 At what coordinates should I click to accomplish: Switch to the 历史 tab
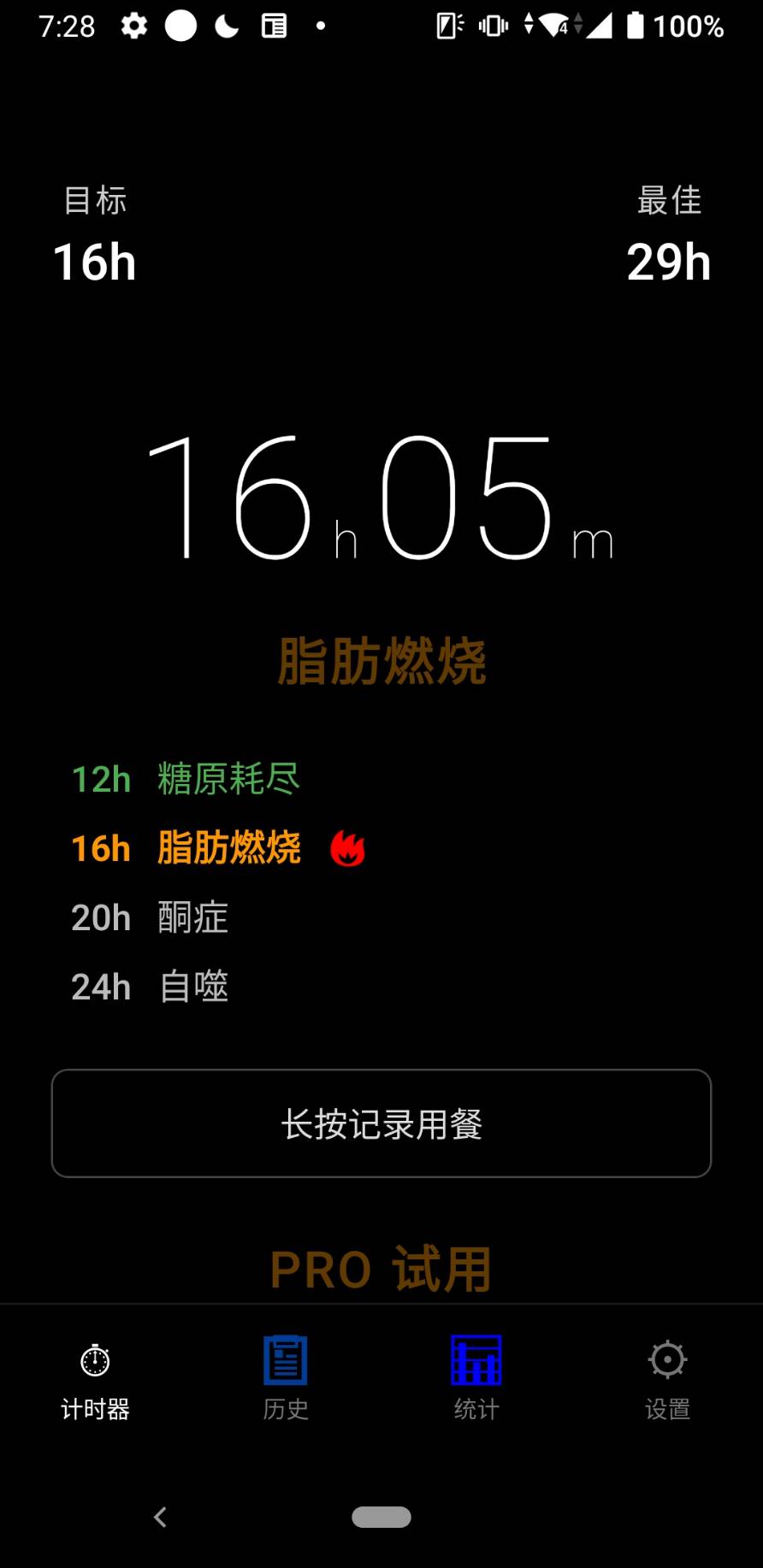tap(286, 1378)
